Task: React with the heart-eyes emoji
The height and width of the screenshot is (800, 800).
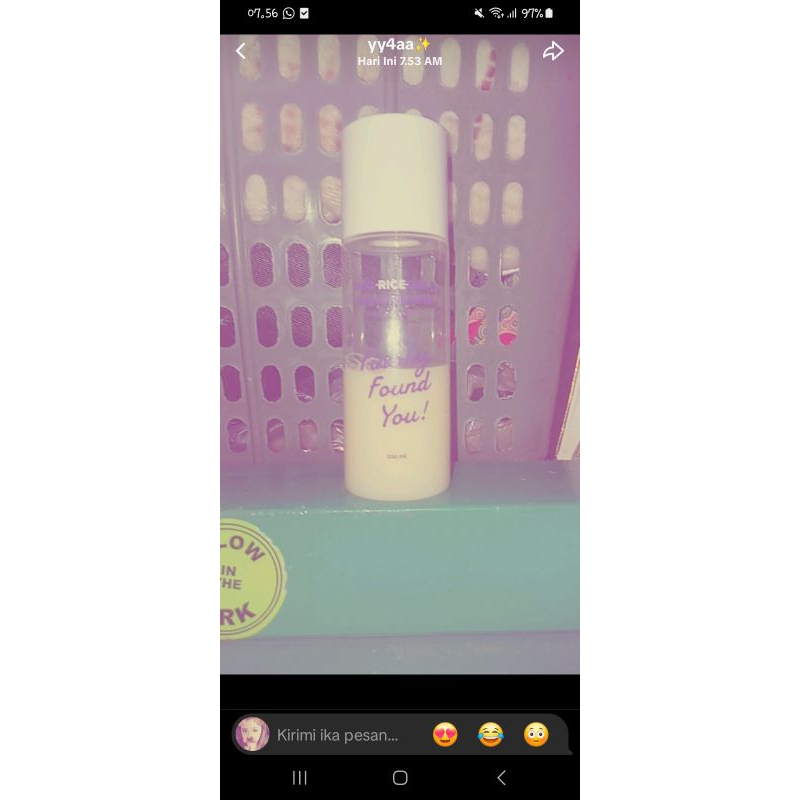Action: click(445, 735)
